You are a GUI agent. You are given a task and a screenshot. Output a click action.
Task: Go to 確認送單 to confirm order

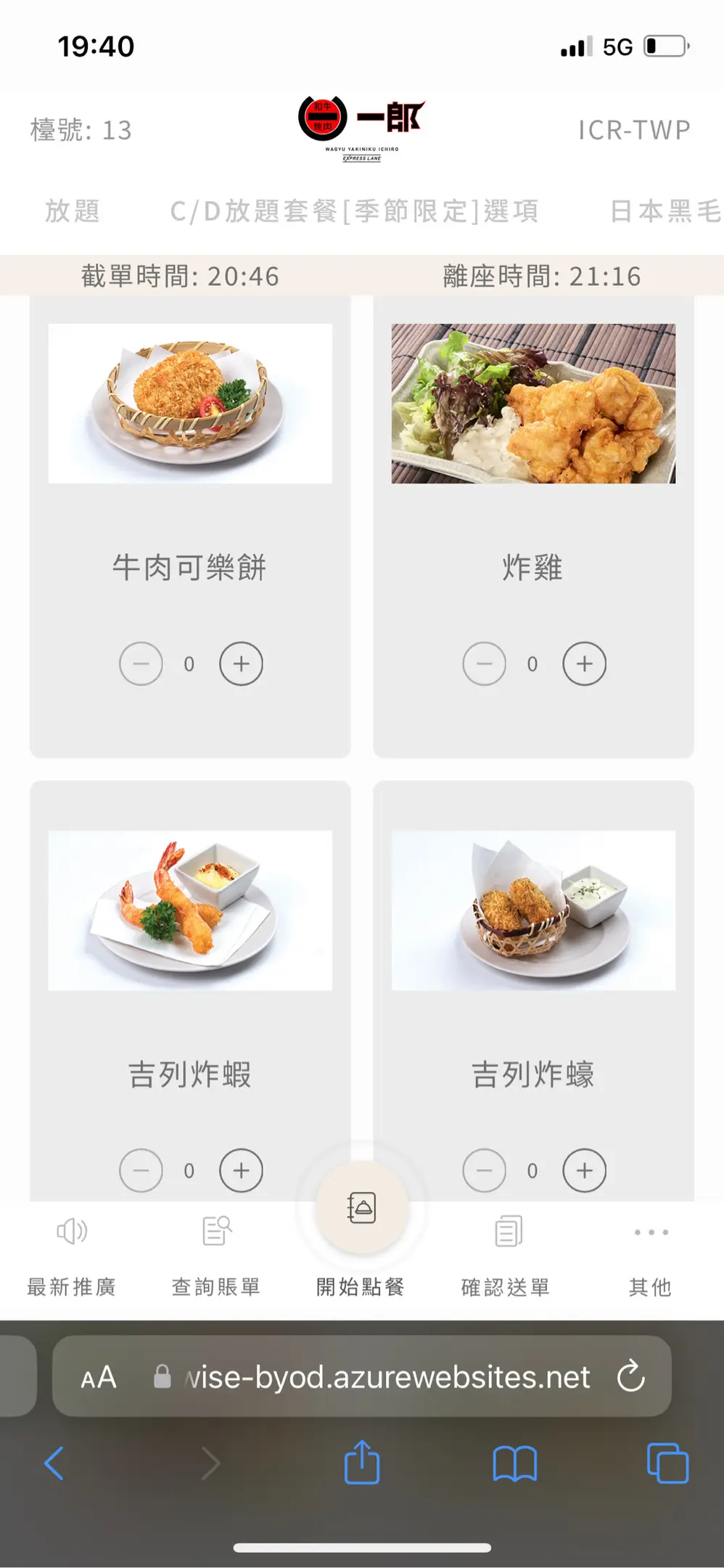(506, 1254)
